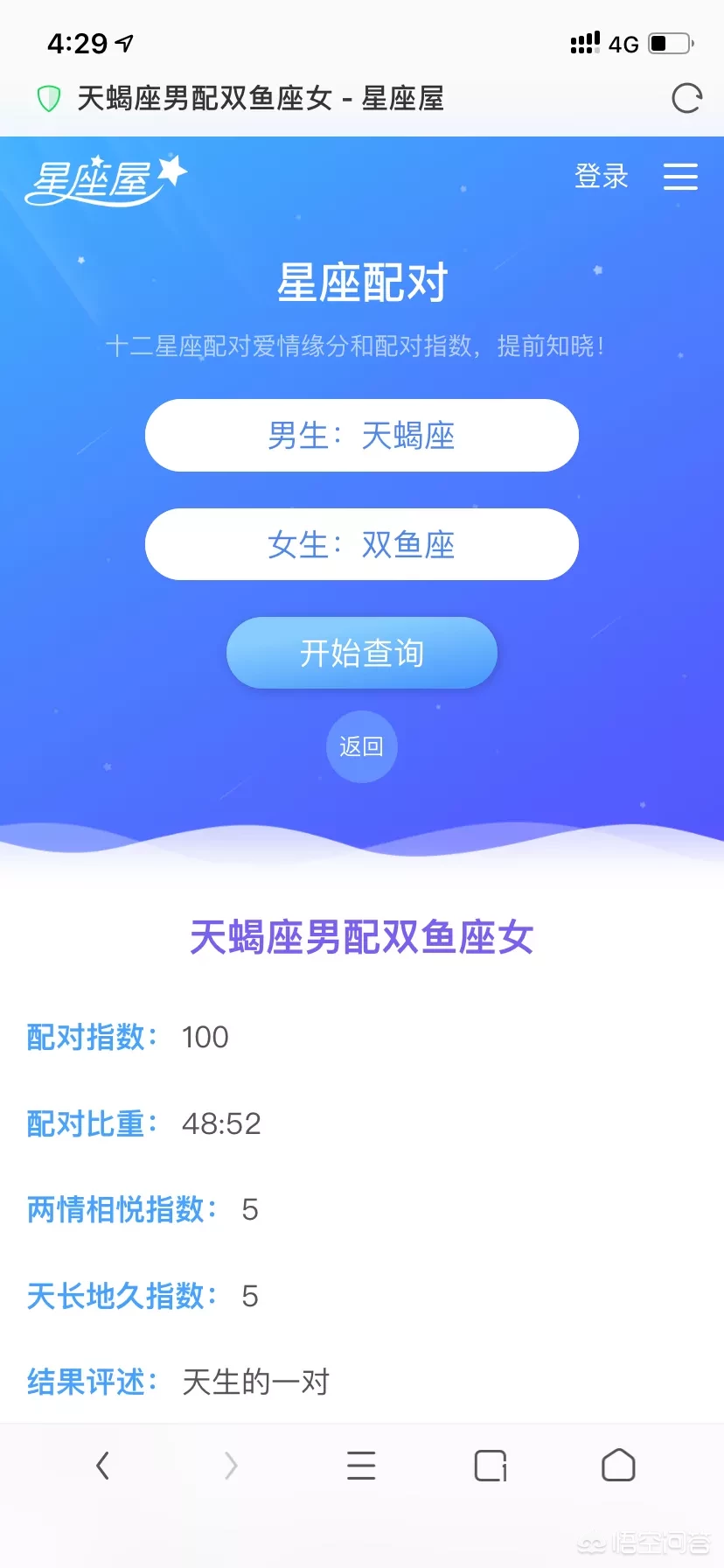Screen dimensions: 724x1568
Task: Open the browser tabs switcher
Action: (x=491, y=1465)
